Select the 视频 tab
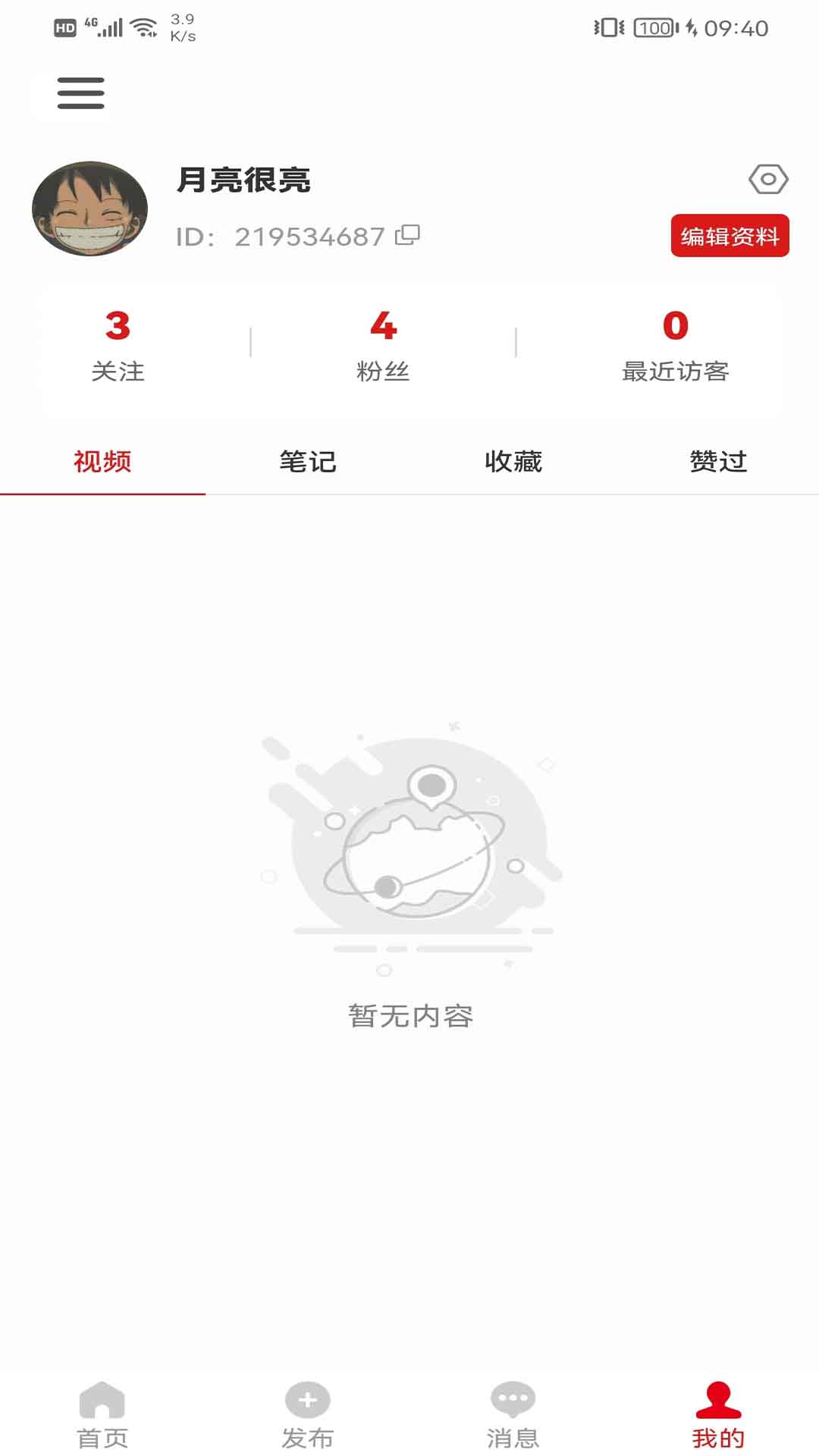Viewport: 819px width, 1456px height. (102, 461)
